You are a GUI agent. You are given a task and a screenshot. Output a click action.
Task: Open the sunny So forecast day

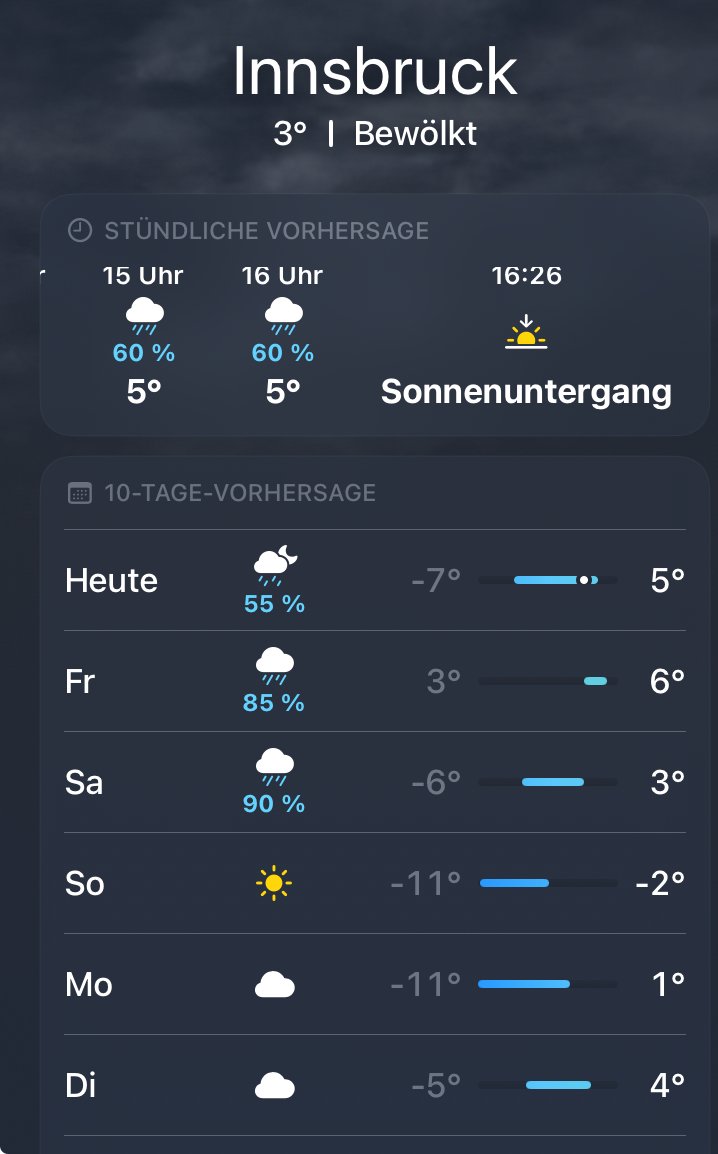point(374,883)
